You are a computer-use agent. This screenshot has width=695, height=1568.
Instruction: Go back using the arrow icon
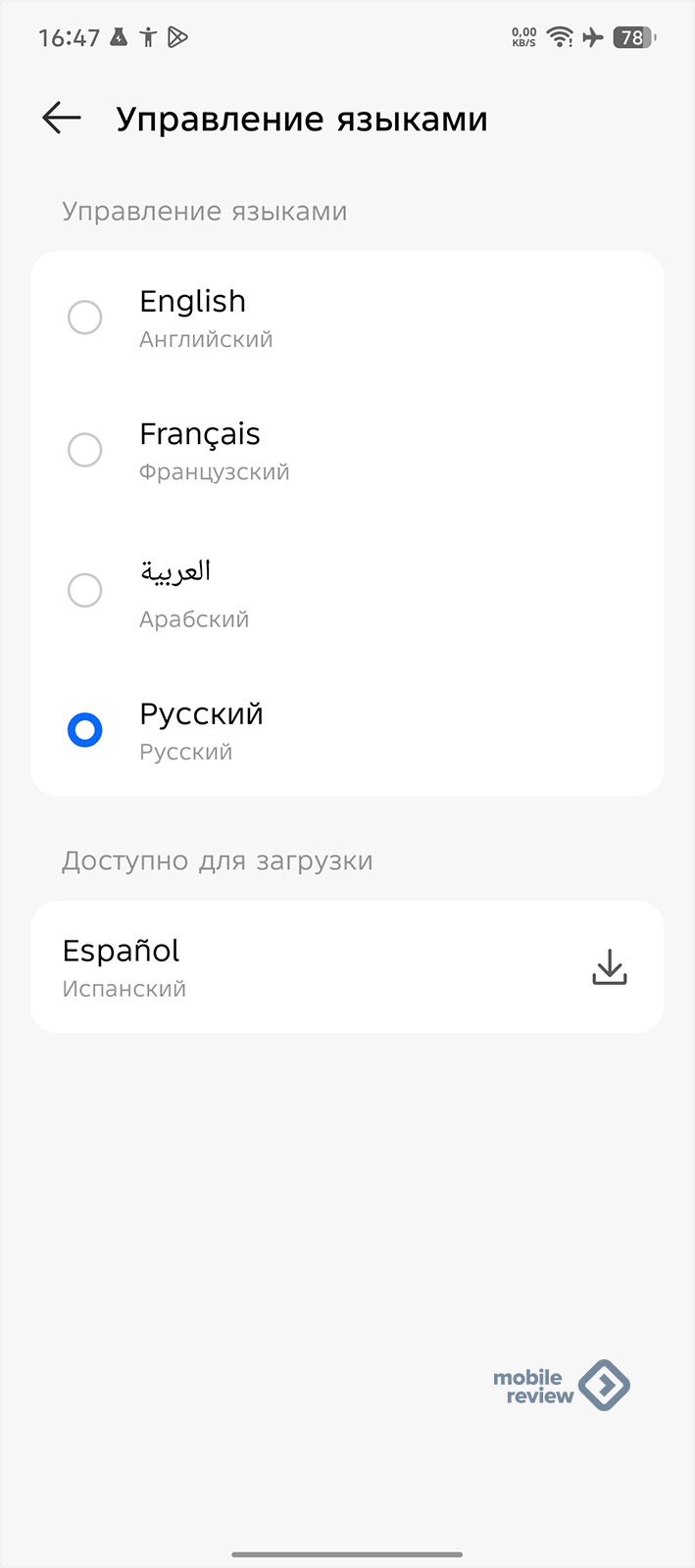[61, 119]
